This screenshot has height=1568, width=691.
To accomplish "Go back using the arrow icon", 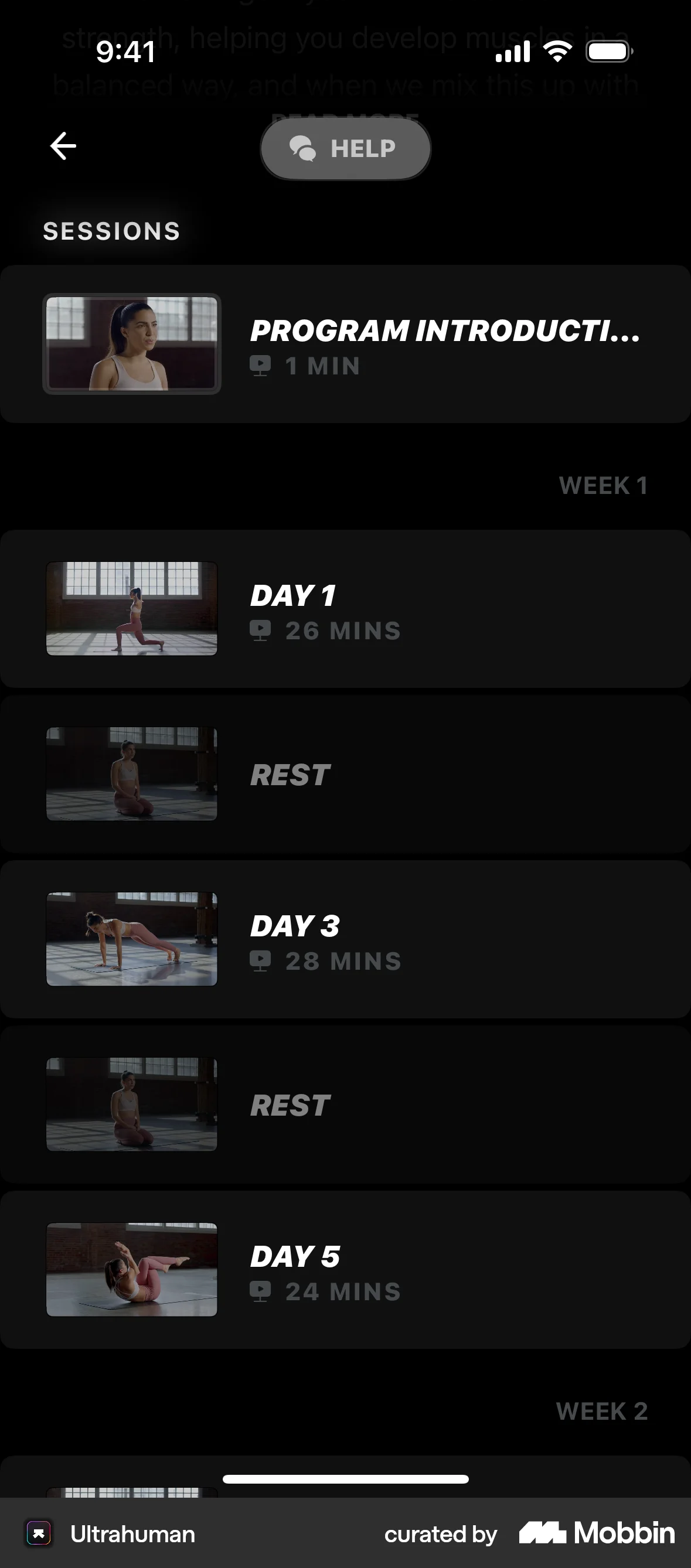I will 63,146.
